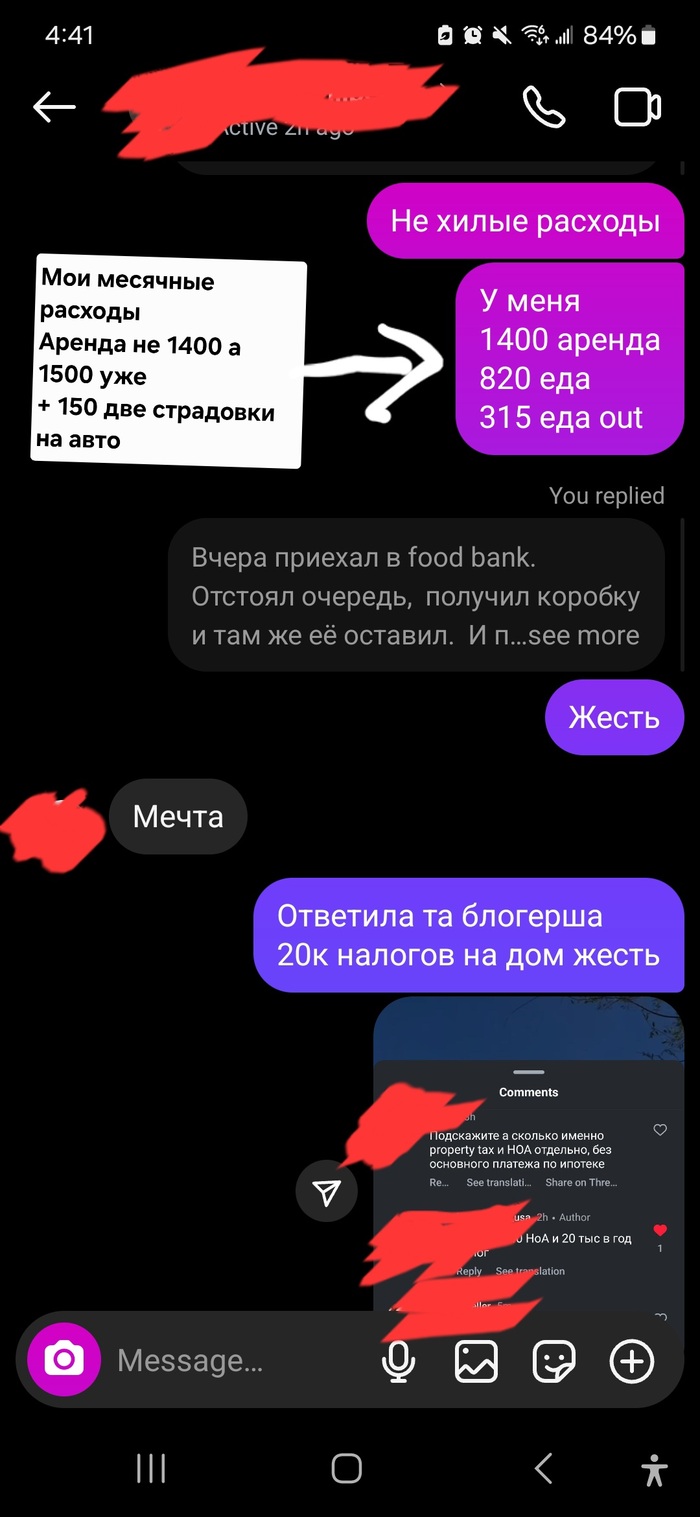This screenshot has width=700, height=1517.
Task: Start a voice call
Action: pyautogui.click(x=544, y=108)
